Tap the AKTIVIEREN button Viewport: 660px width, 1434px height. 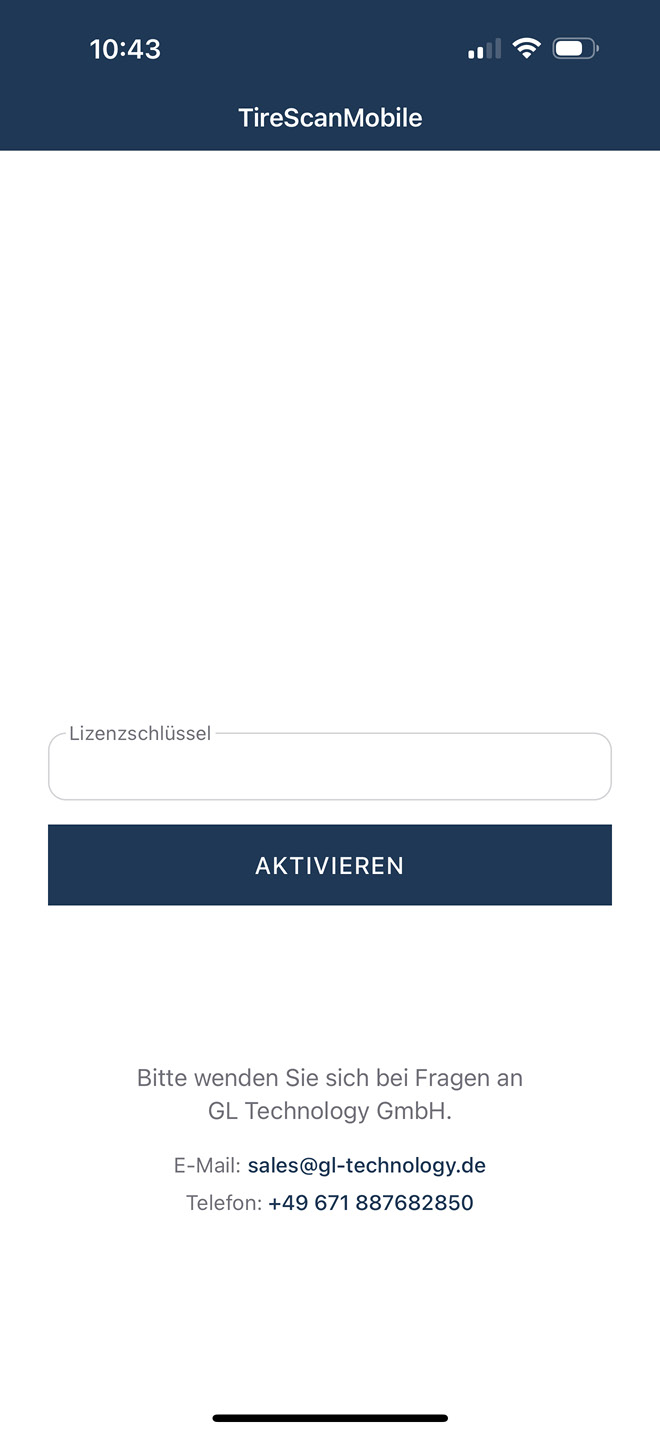[329, 865]
